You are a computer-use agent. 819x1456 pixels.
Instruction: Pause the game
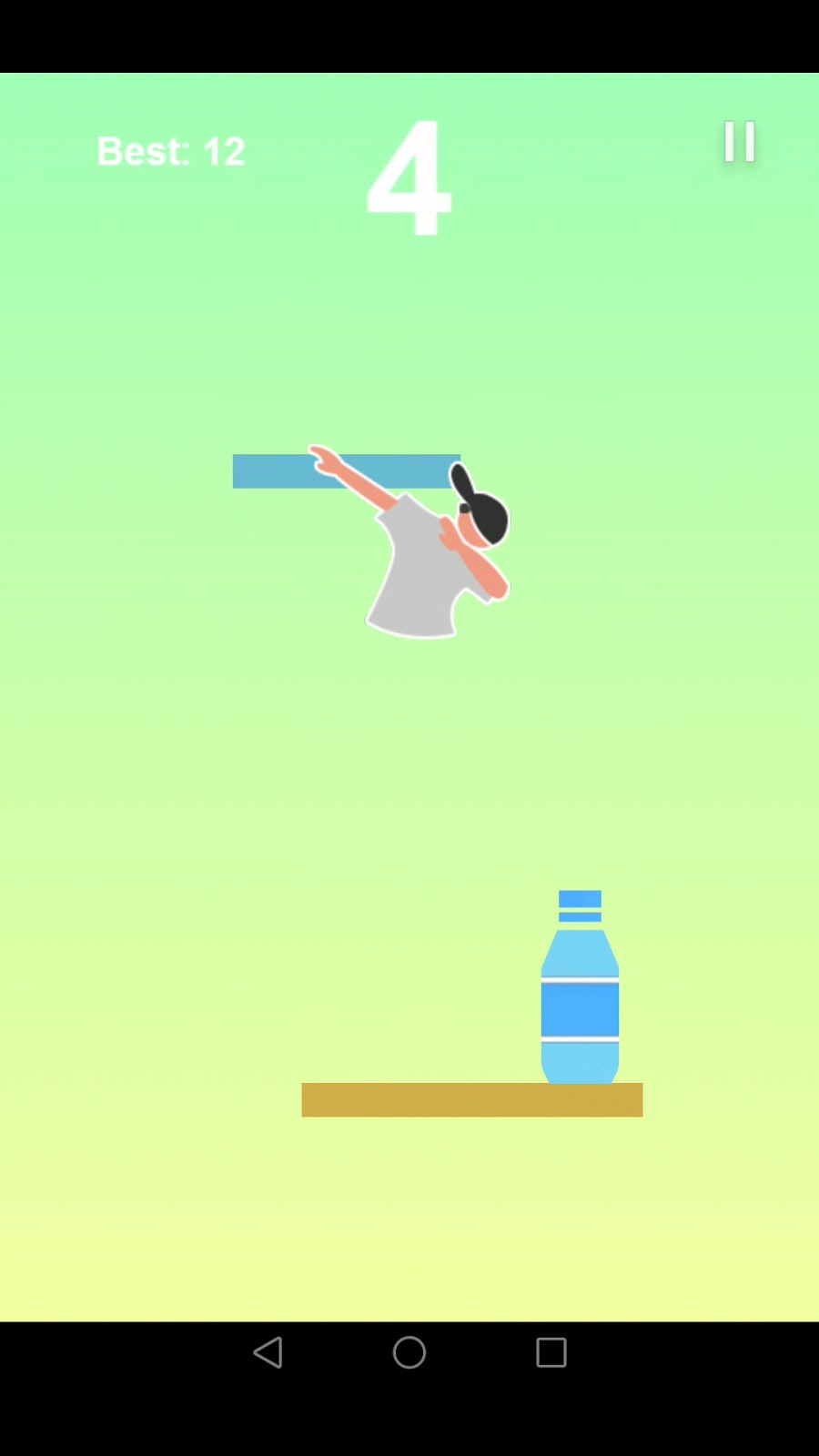pyautogui.click(x=739, y=142)
